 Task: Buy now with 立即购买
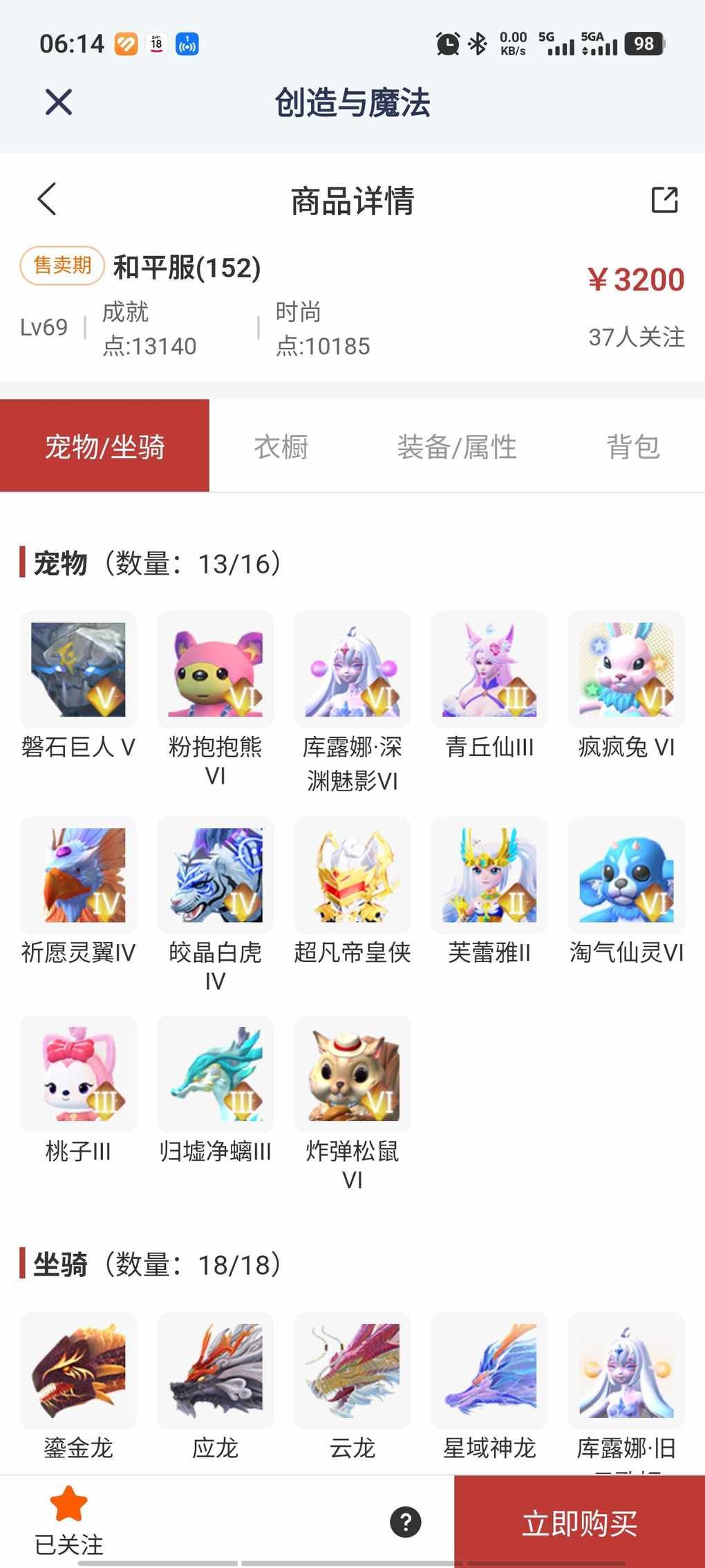tap(579, 1523)
